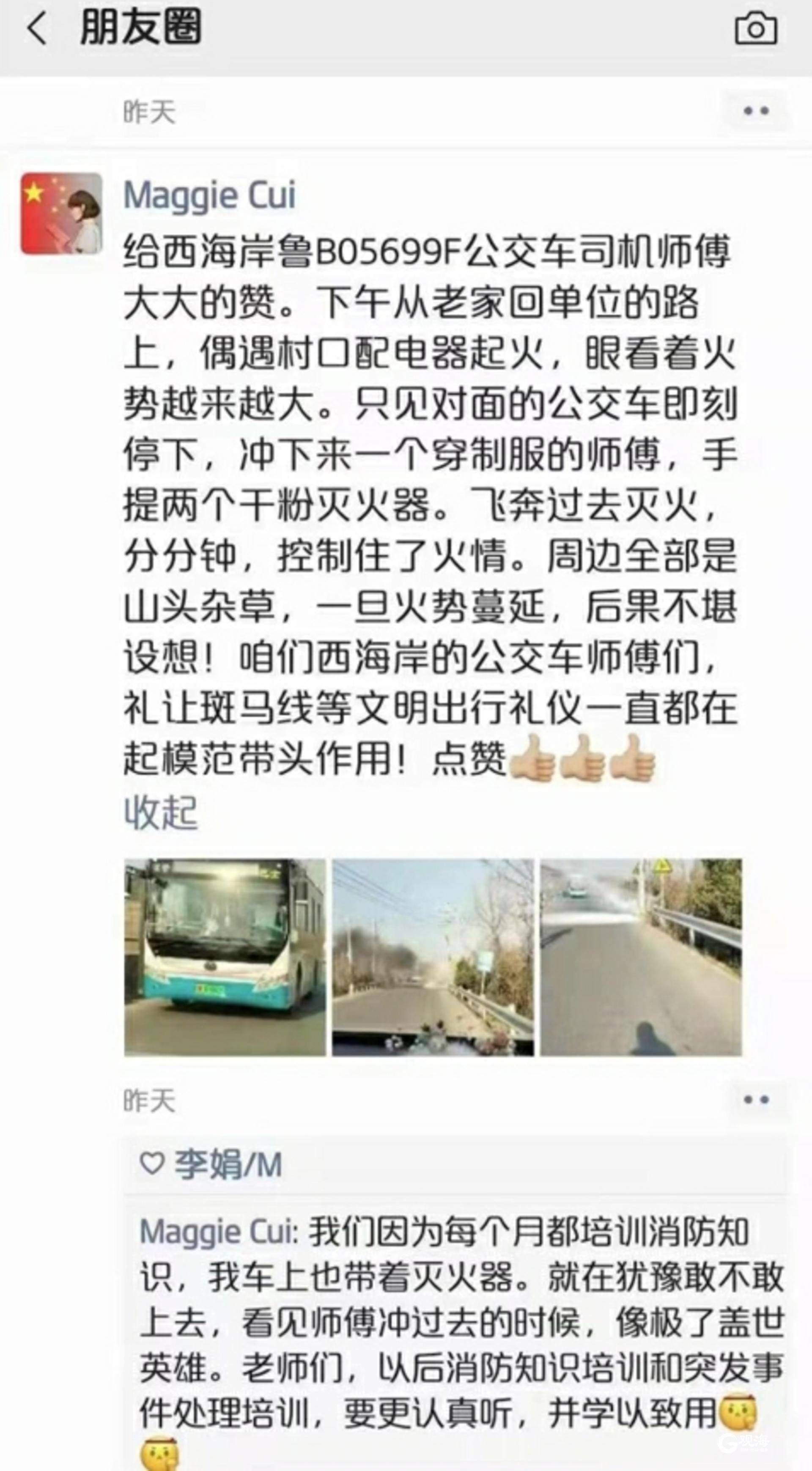Viewport: 812px width, 1471px height.
Task: View the bus photo in the post
Action: (225, 957)
